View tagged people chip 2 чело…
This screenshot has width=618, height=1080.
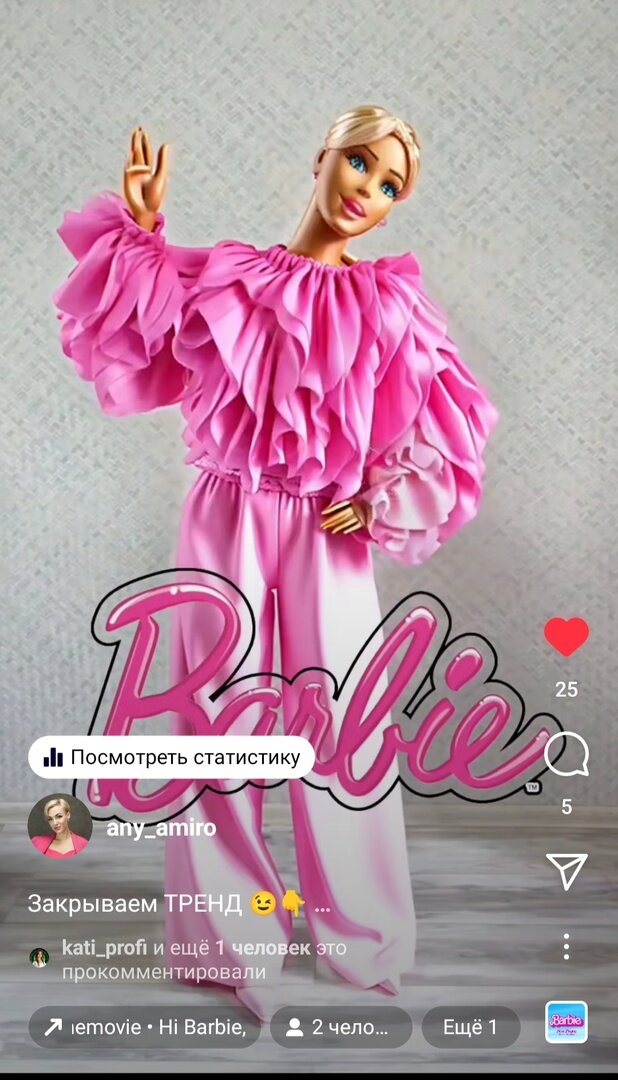click(x=340, y=1027)
